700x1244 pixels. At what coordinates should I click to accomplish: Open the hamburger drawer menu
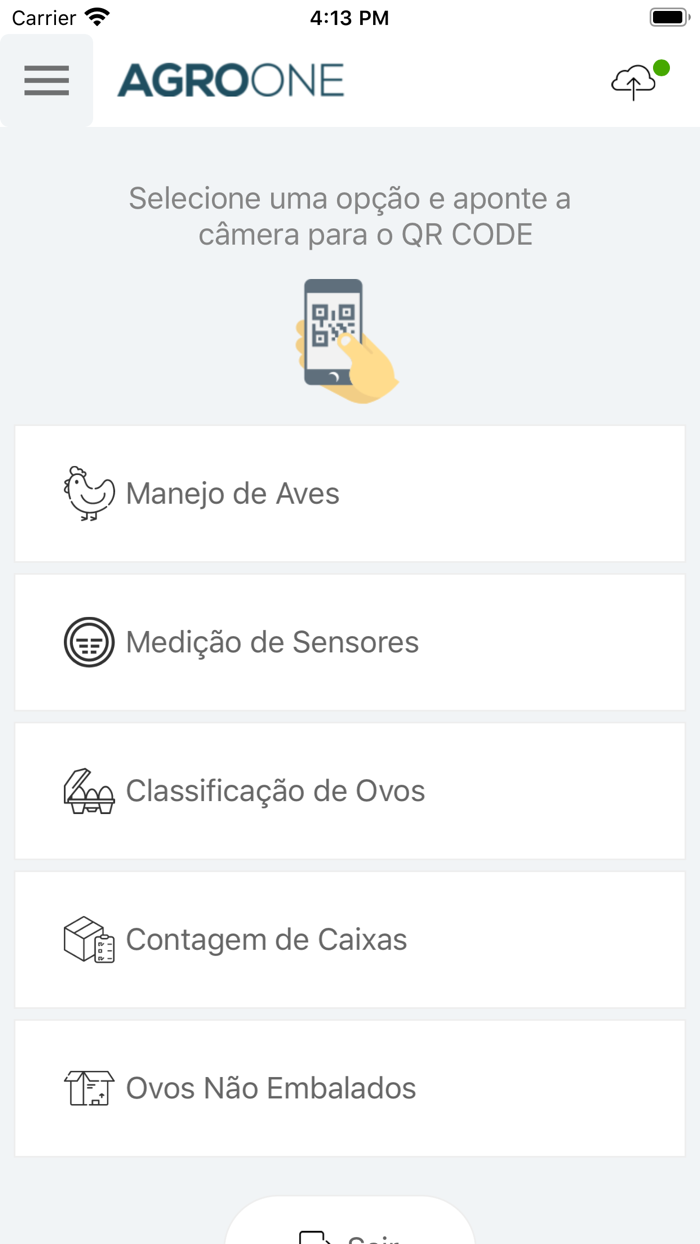click(47, 81)
